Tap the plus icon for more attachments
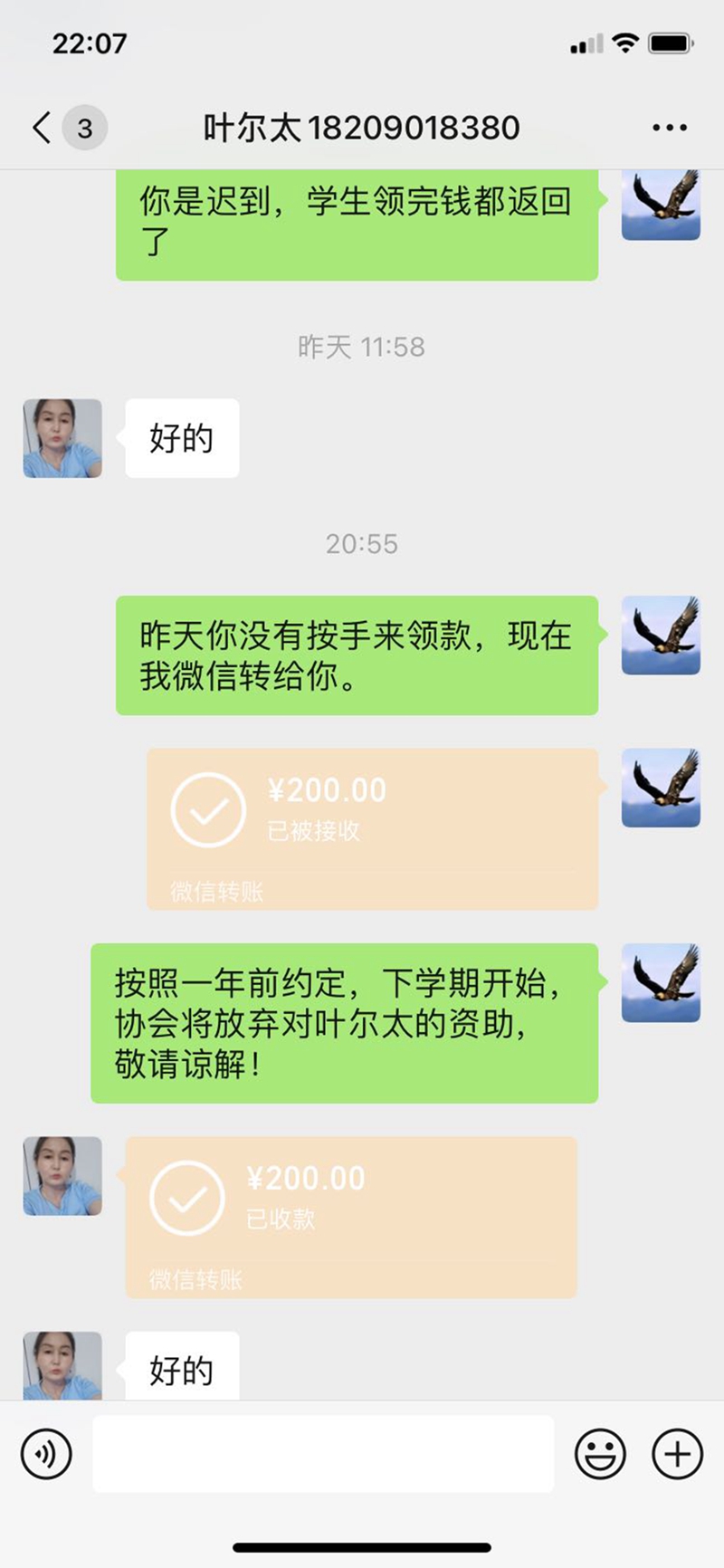 (x=675, y=1452)
